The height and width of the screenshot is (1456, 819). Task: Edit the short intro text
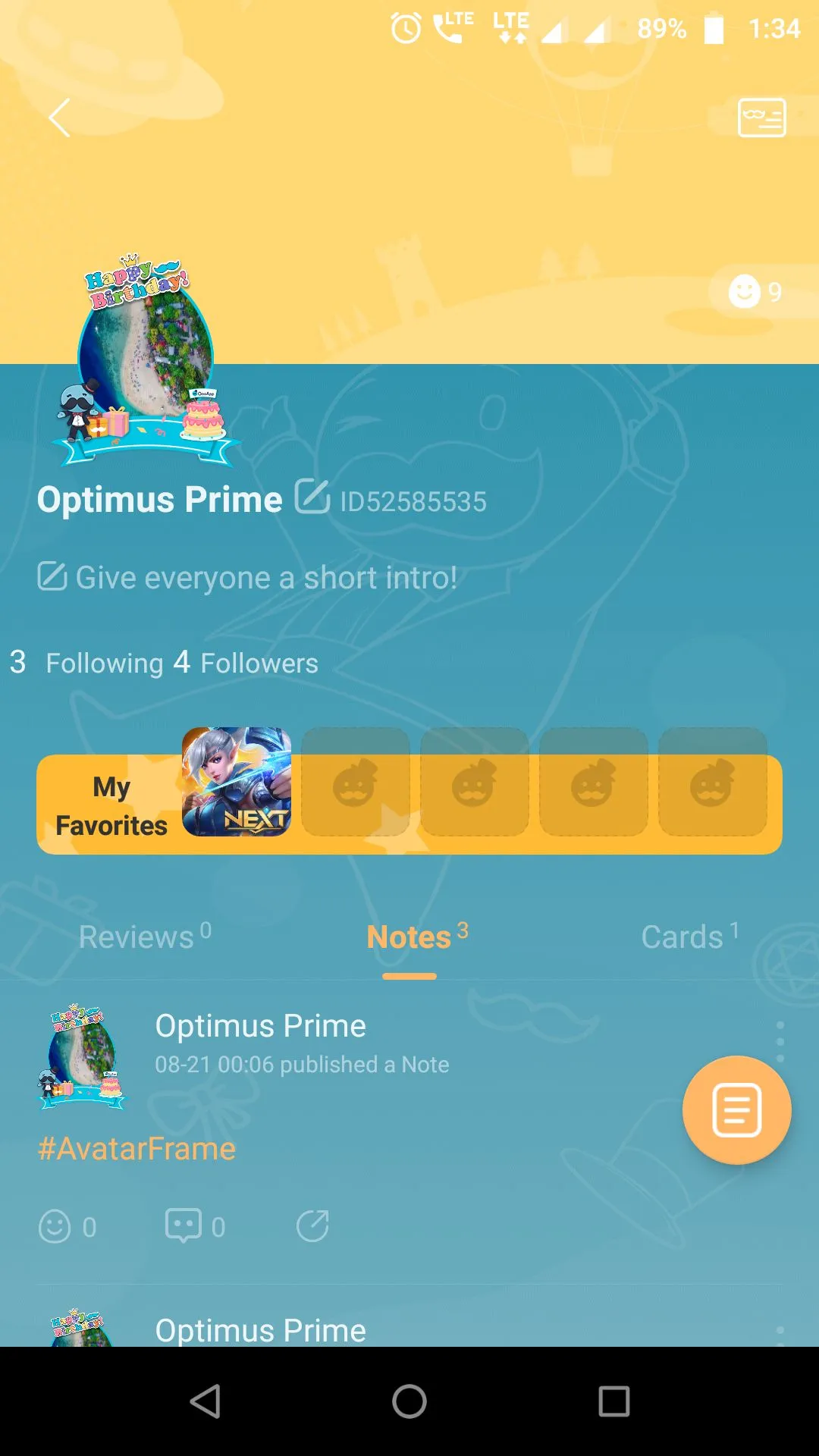(x=247, y=578)
